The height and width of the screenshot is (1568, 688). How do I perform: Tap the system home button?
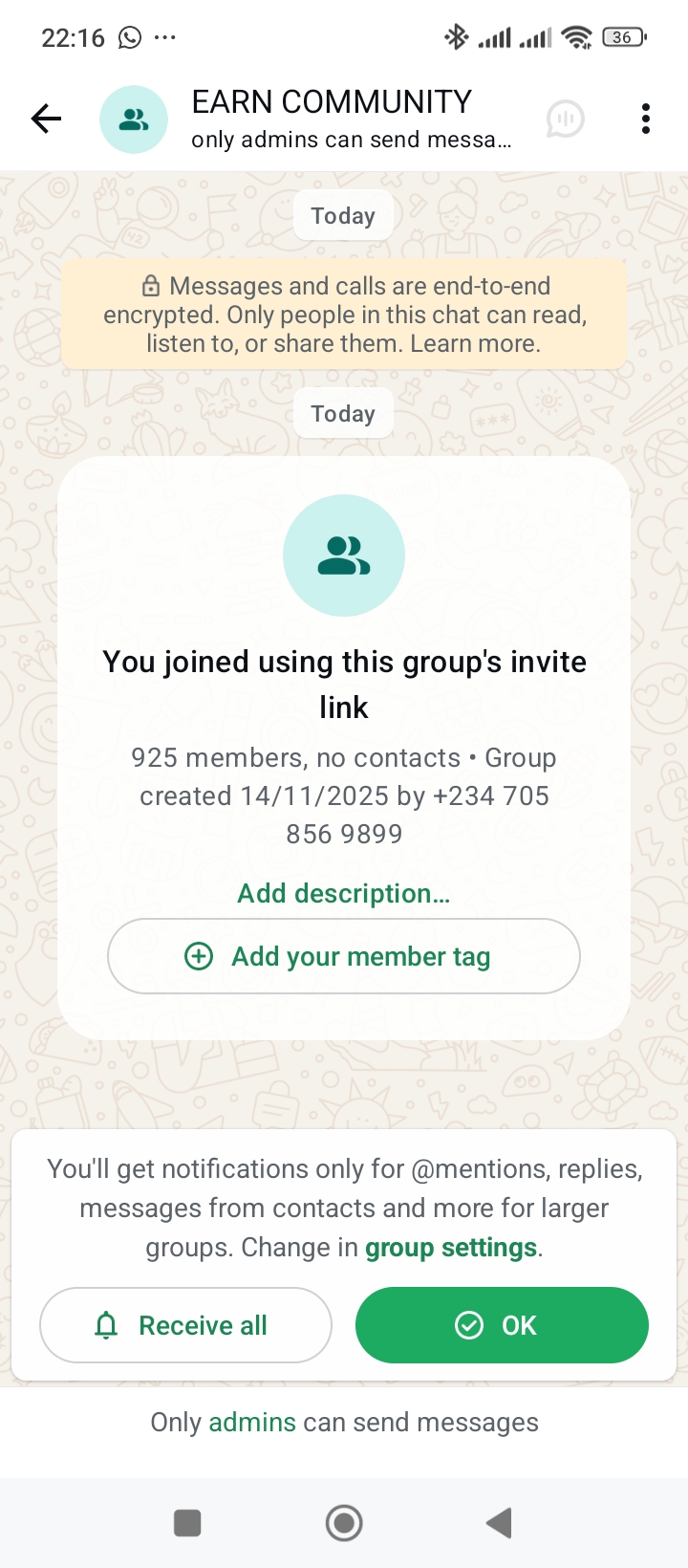(344, 1523)
